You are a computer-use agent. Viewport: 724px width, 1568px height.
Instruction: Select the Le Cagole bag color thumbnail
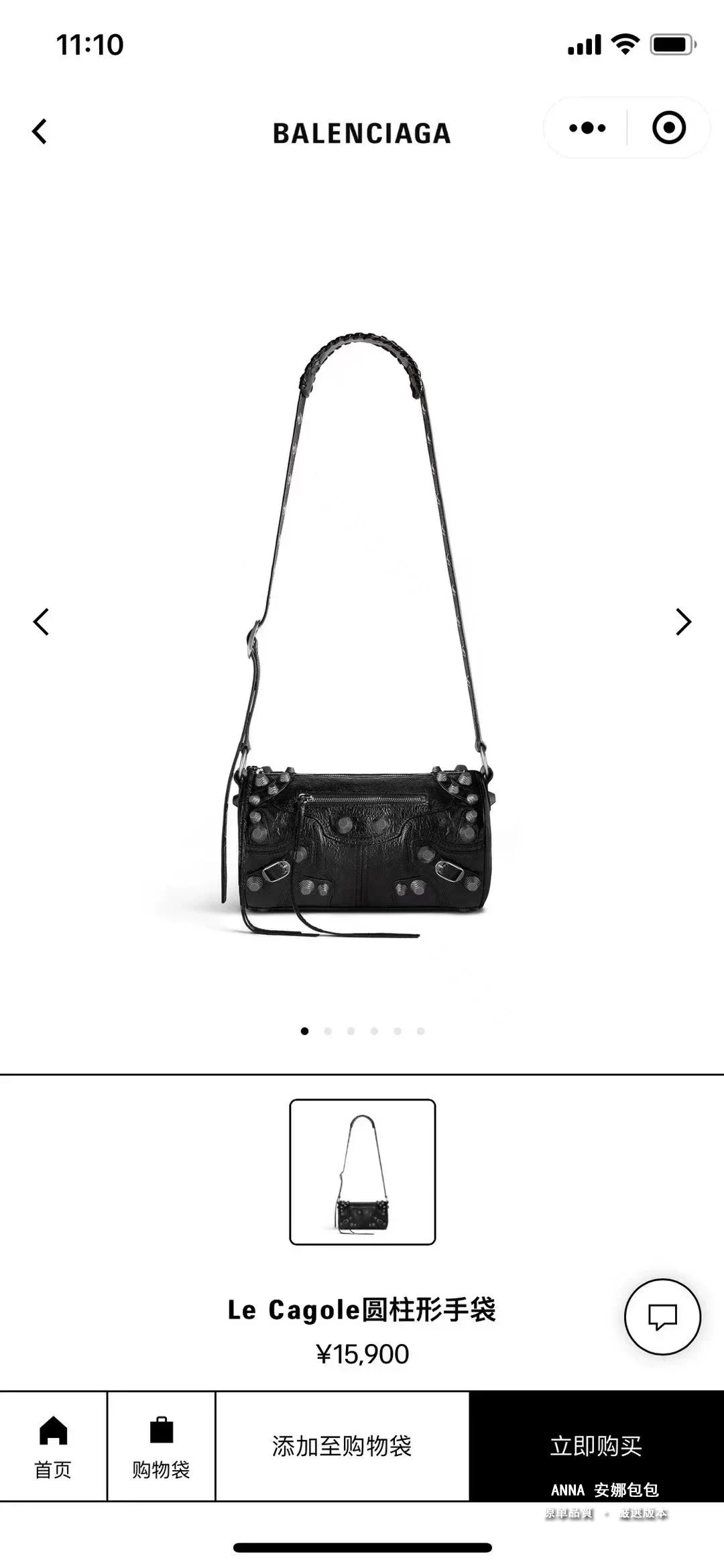coord(362,1172)
